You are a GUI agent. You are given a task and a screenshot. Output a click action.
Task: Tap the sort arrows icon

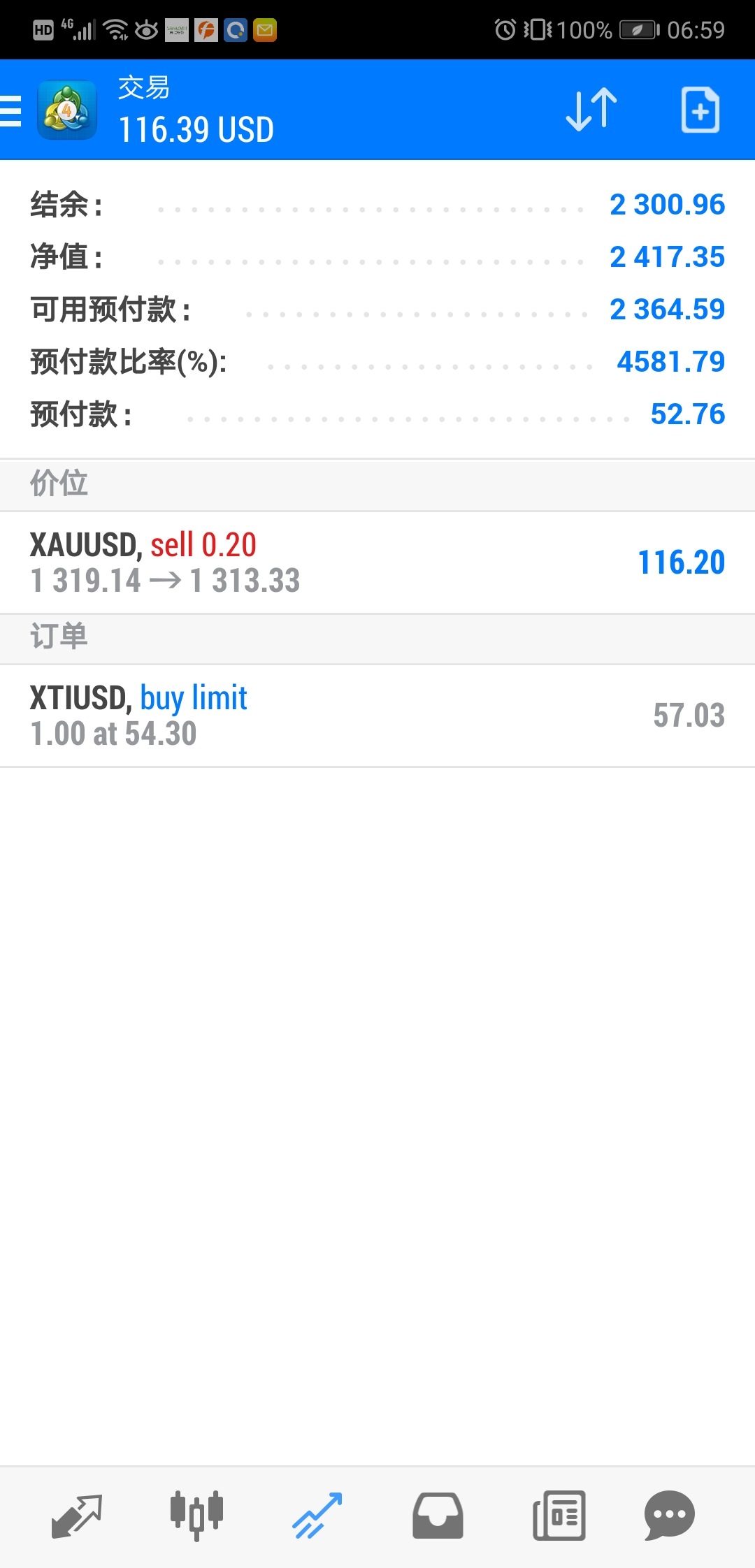591,110
